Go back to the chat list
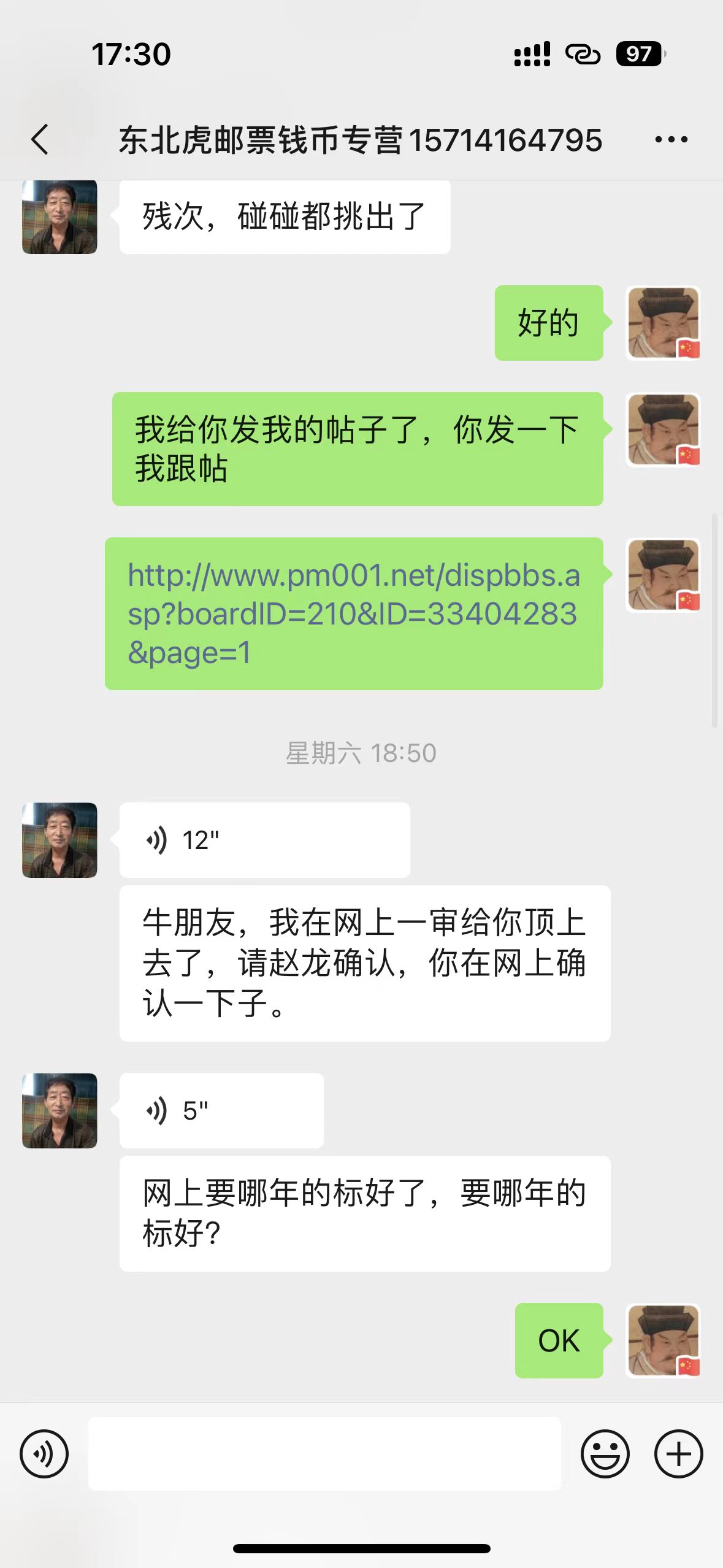This screenshot has height=1568, width=723. tap(40, 139)
